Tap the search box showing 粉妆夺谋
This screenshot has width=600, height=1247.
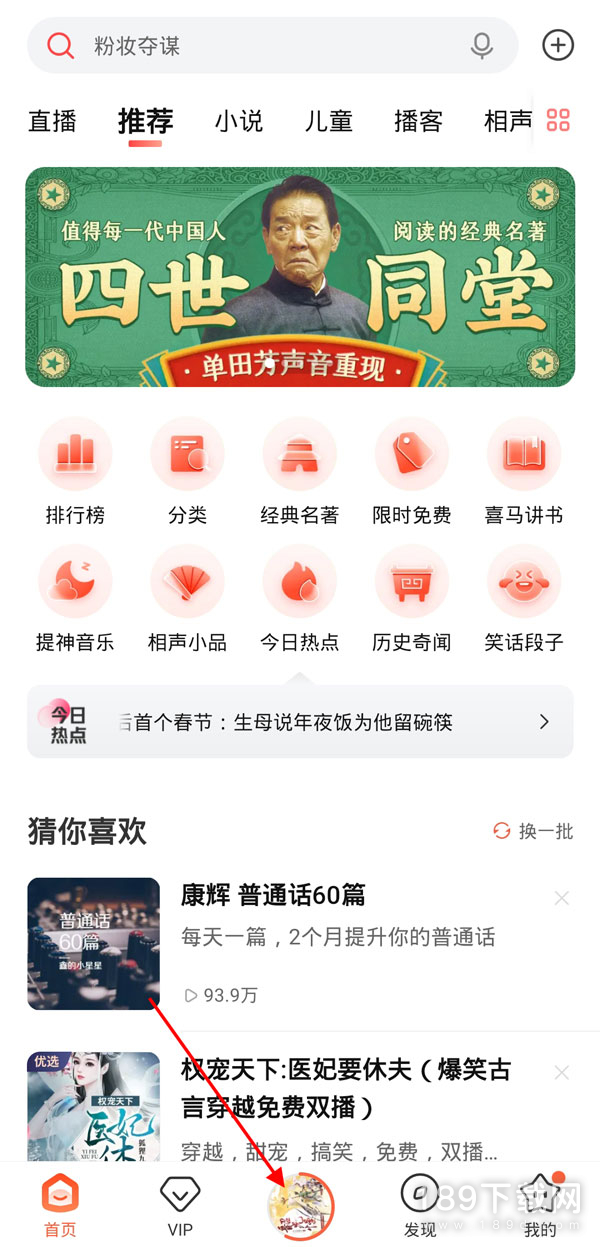[260, 46]
